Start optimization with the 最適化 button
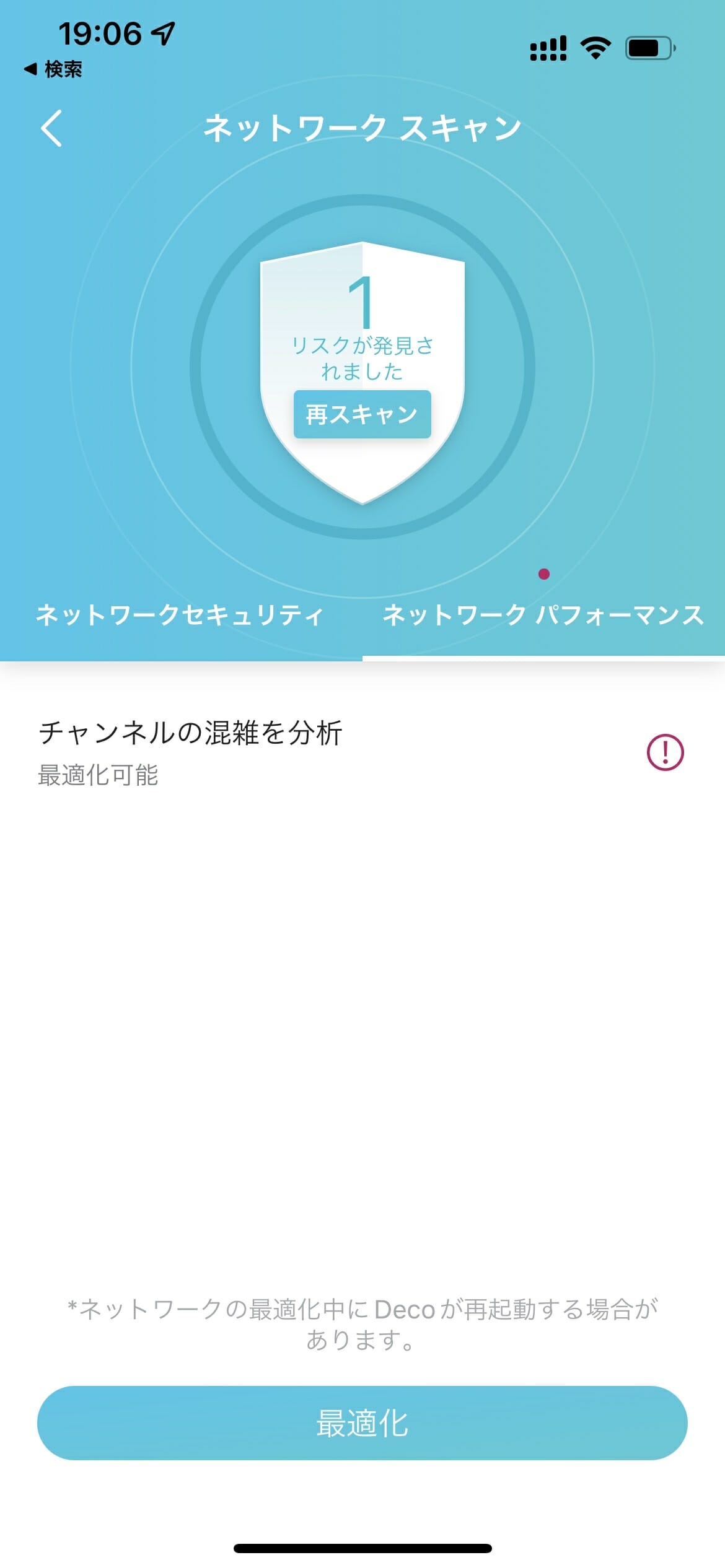 pos(362,1423)
